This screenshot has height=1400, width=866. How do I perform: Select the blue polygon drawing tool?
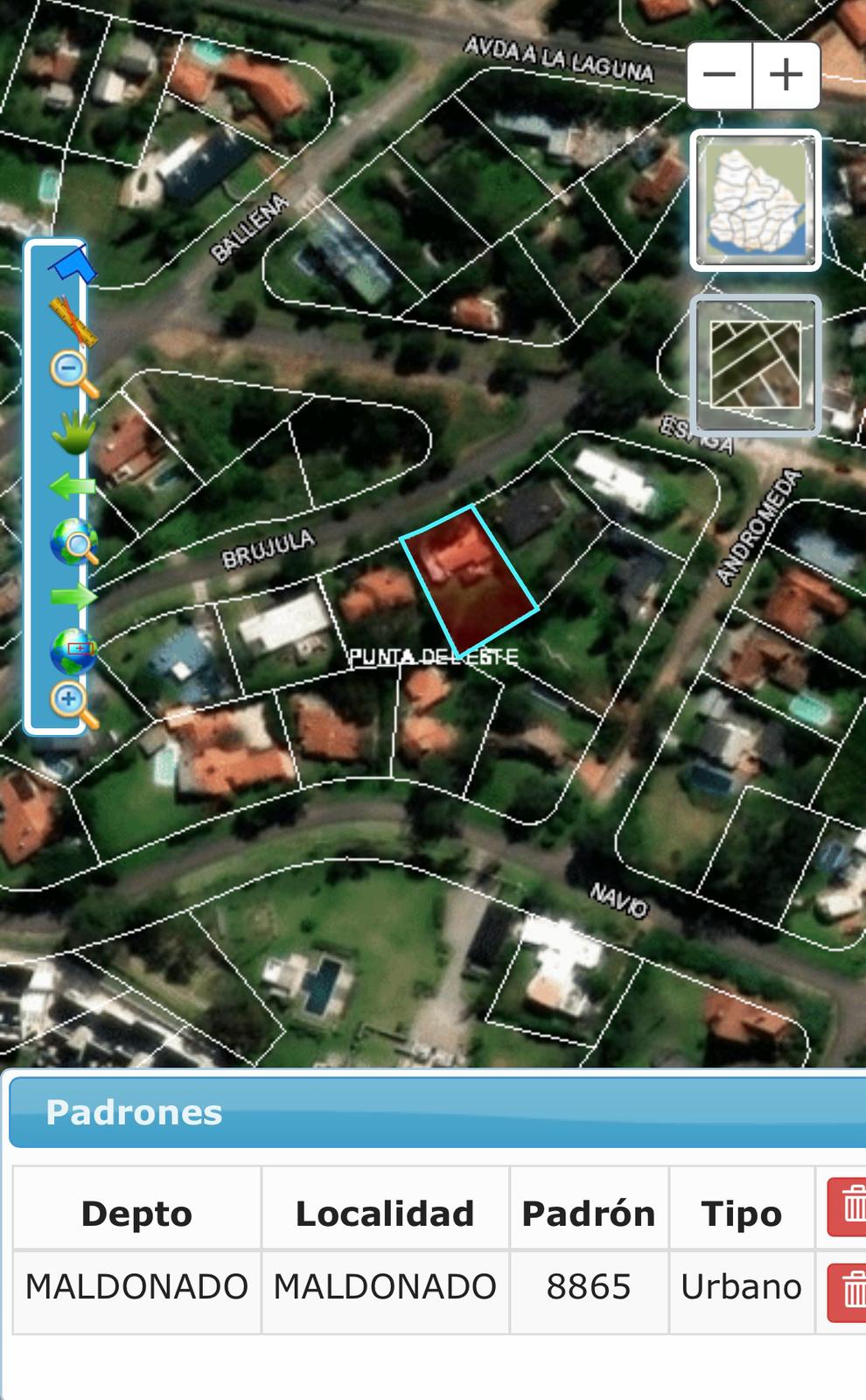pos(73,264)
